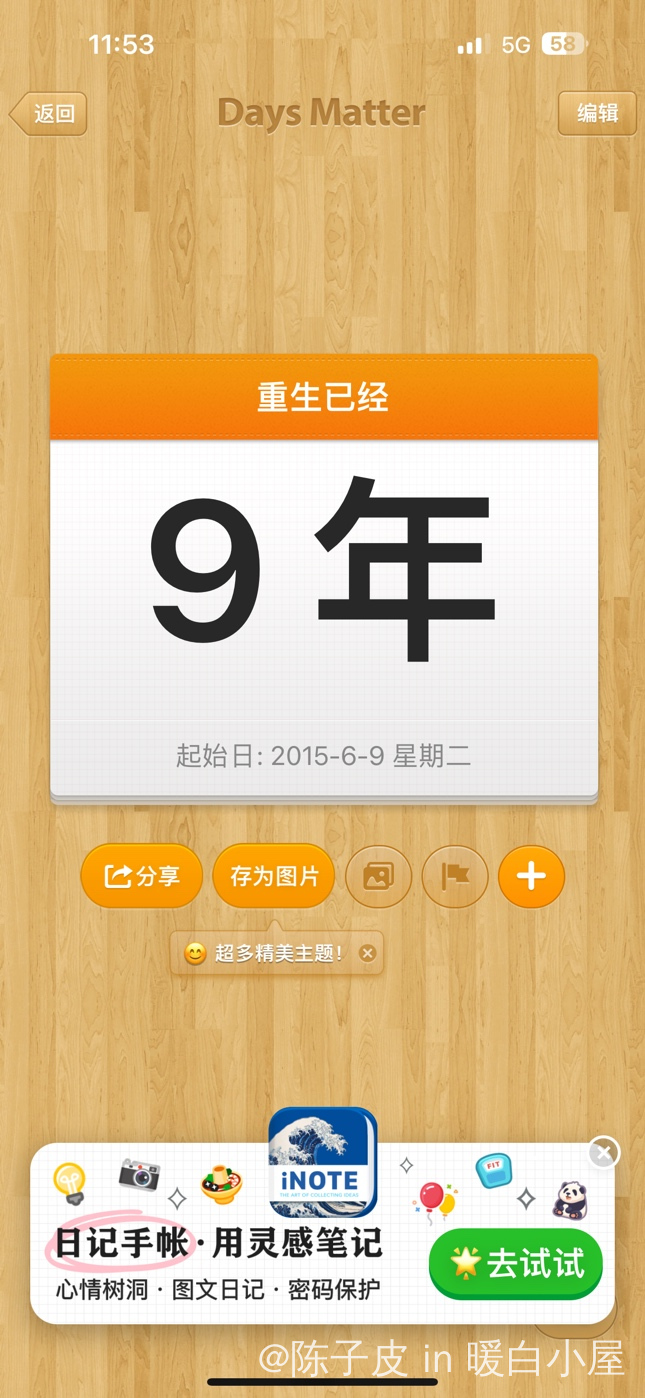The width and height of the screenshot is (645, 1398).
Task: Save as image with 存为图片
Action: point(274,877)
